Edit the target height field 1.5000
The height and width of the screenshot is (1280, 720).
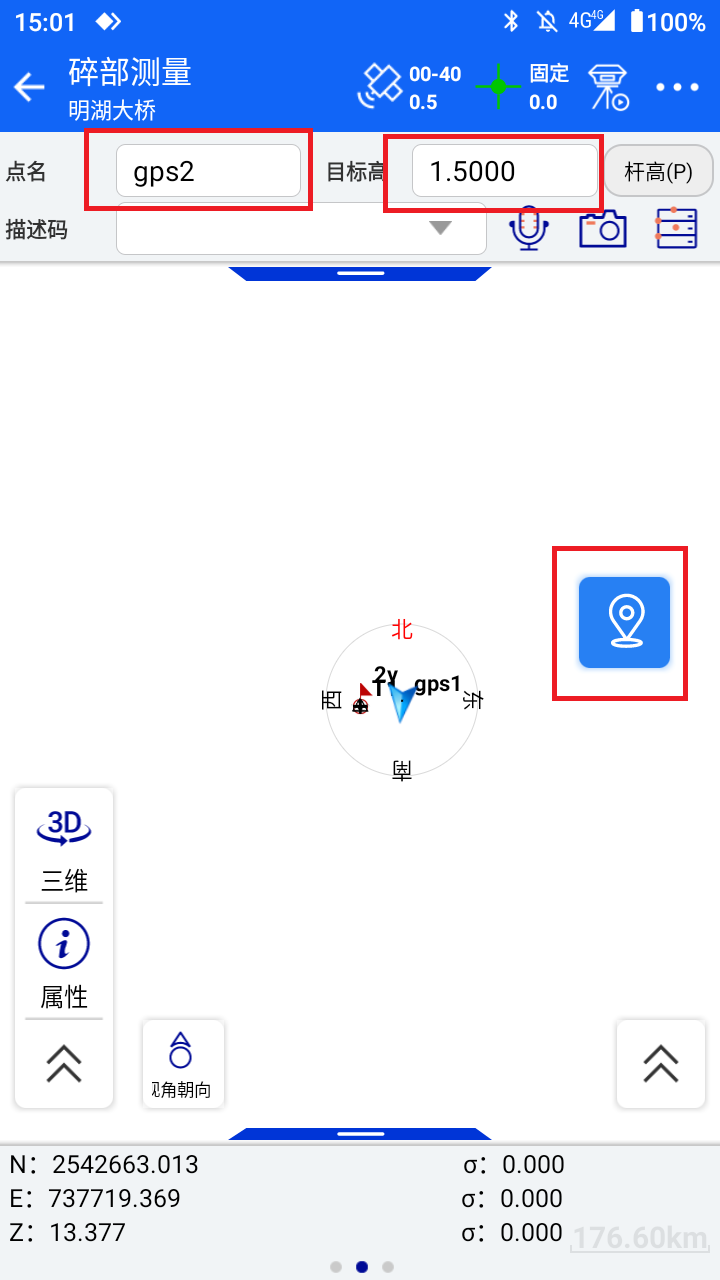coord(504,171)
